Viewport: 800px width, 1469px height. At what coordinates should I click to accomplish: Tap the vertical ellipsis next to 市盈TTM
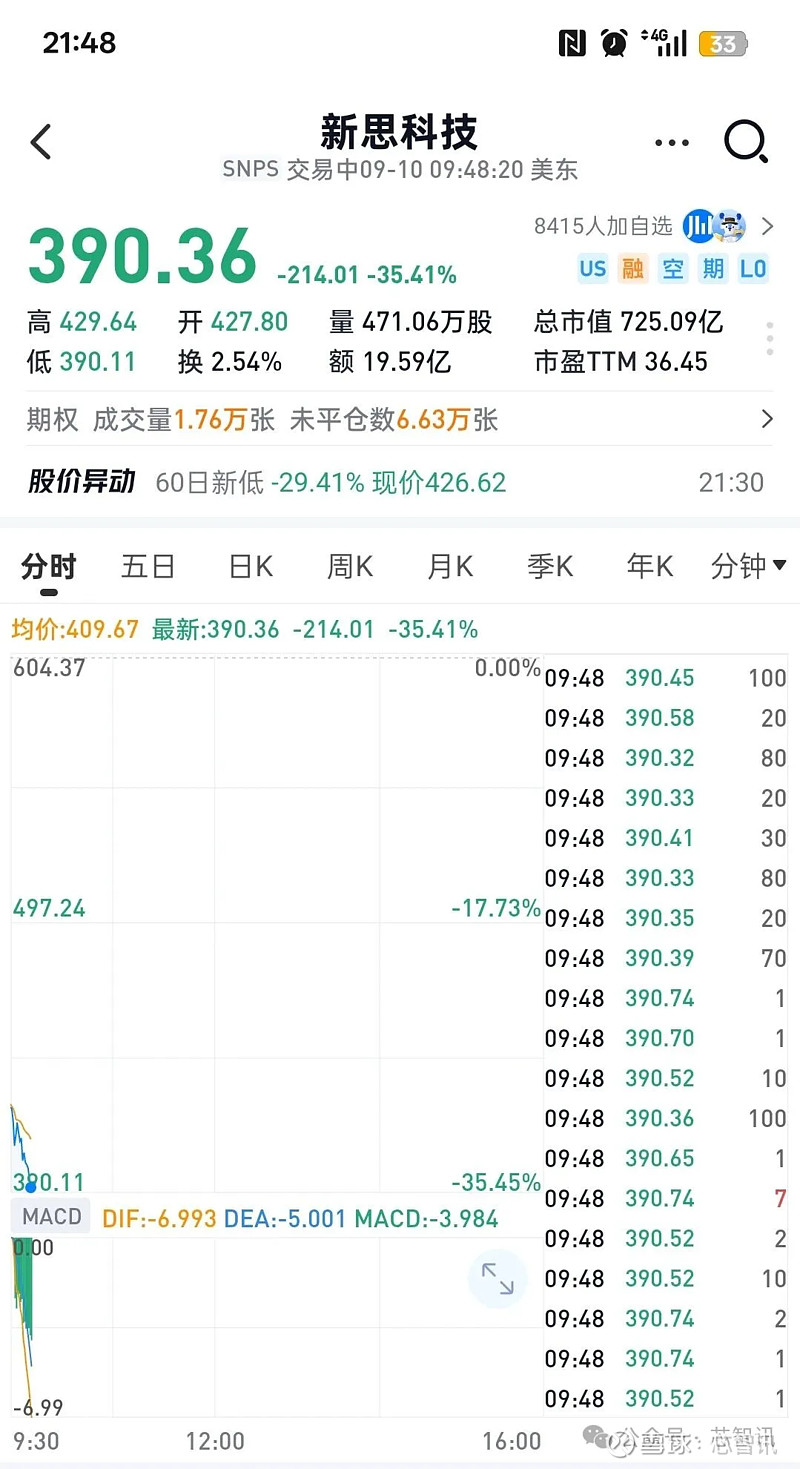768,340
